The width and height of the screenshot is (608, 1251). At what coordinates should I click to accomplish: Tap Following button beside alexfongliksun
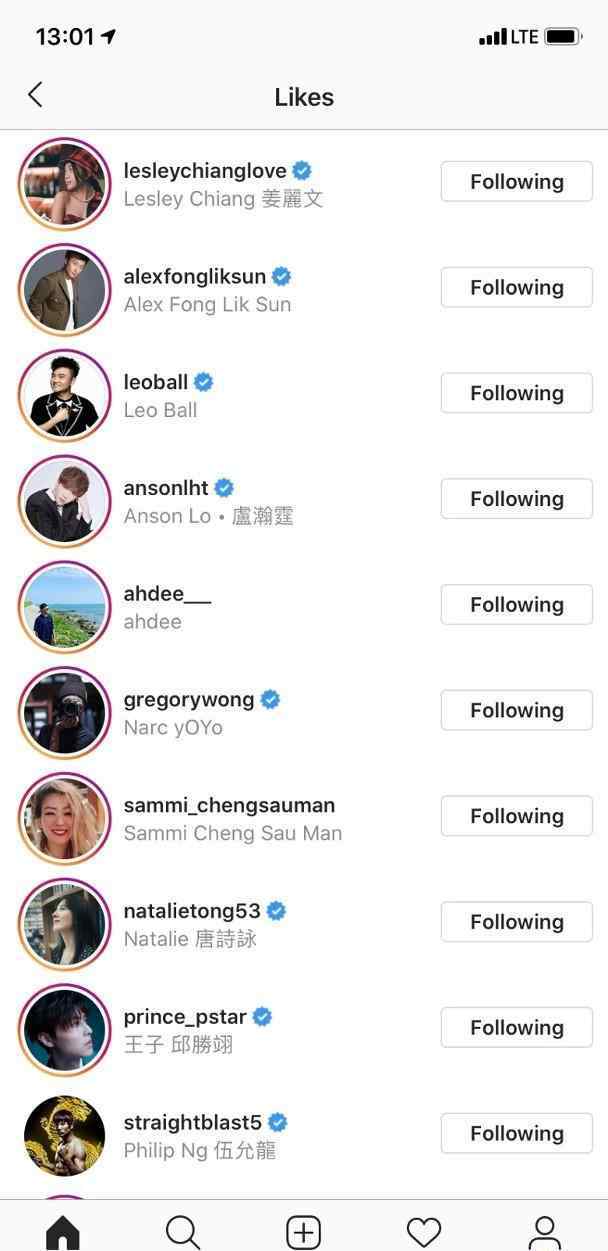pyautogui.click(x=517, y=288)
